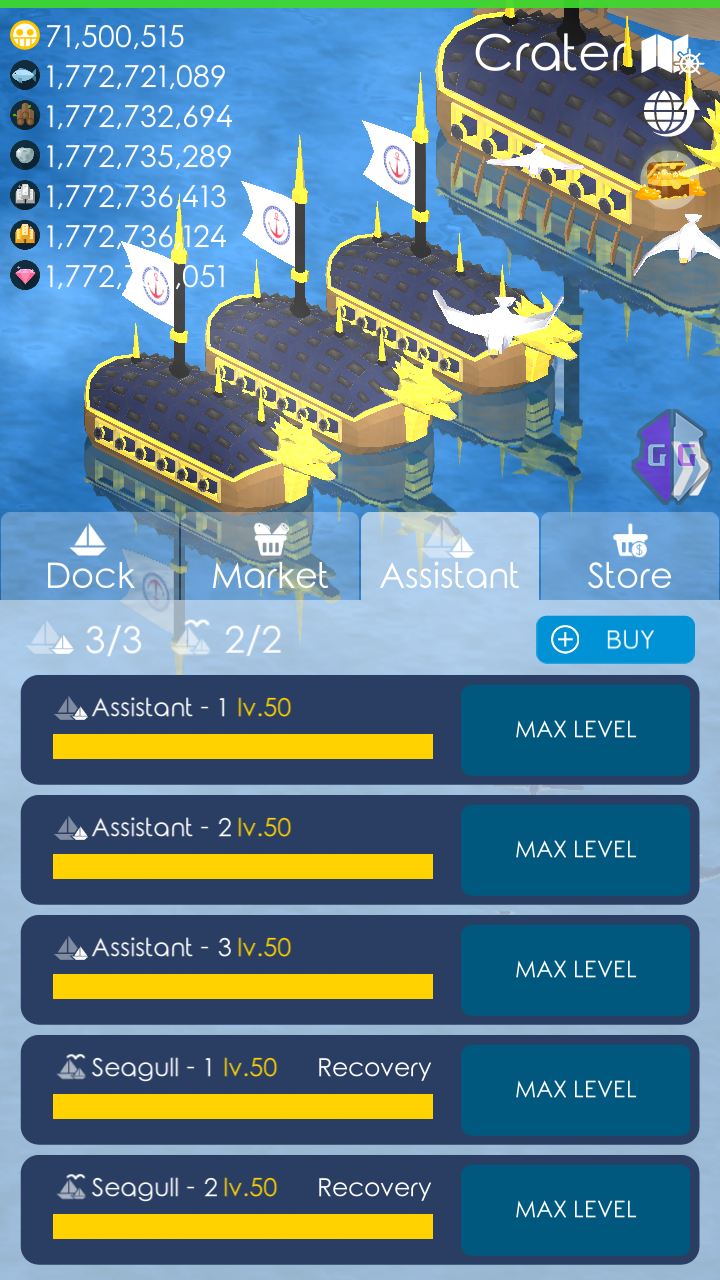Tap MAX LEVEL for Assistant - 1
The height and width of the screenshot is (1280, 720).
pyautogui.click(x=576, y=730)
